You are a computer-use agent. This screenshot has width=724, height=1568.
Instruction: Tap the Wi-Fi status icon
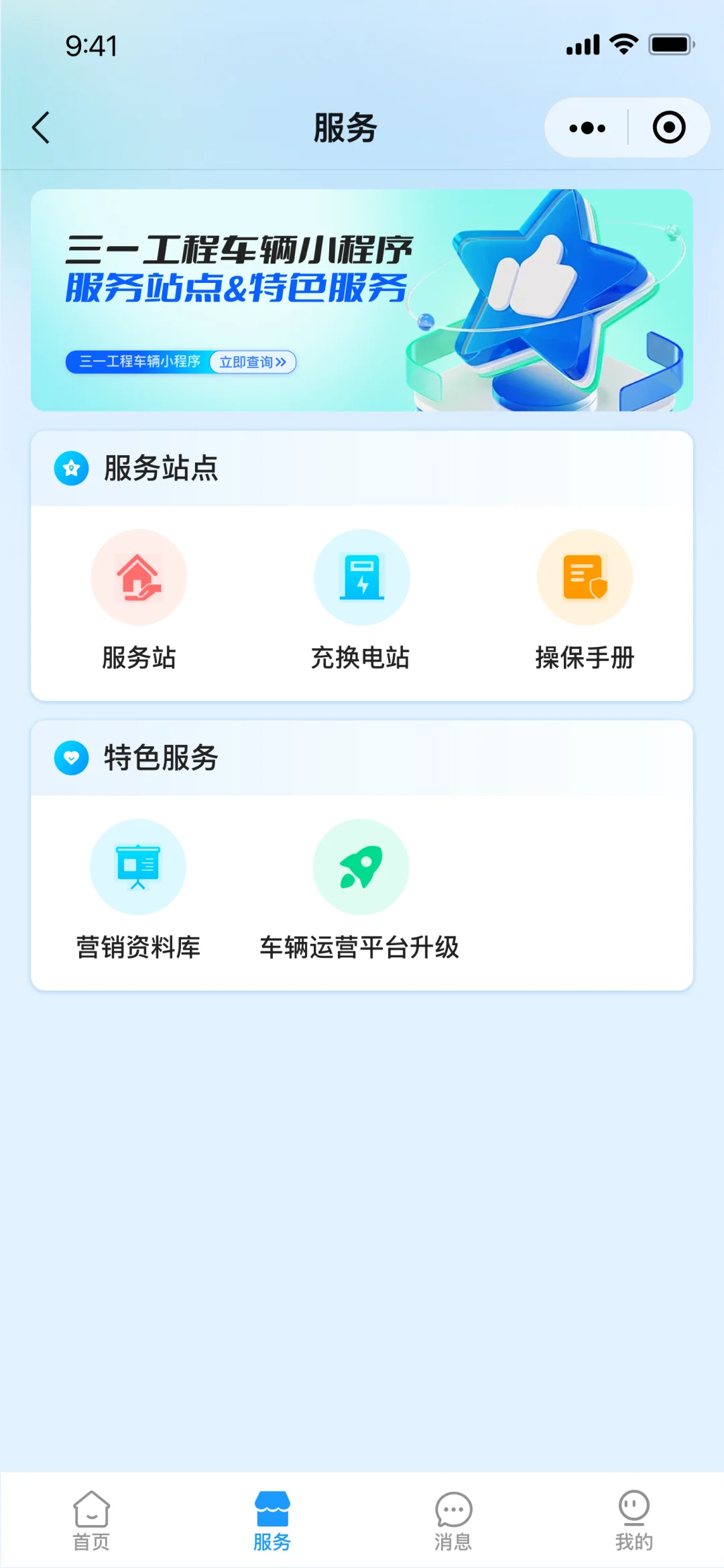[621, 44]
